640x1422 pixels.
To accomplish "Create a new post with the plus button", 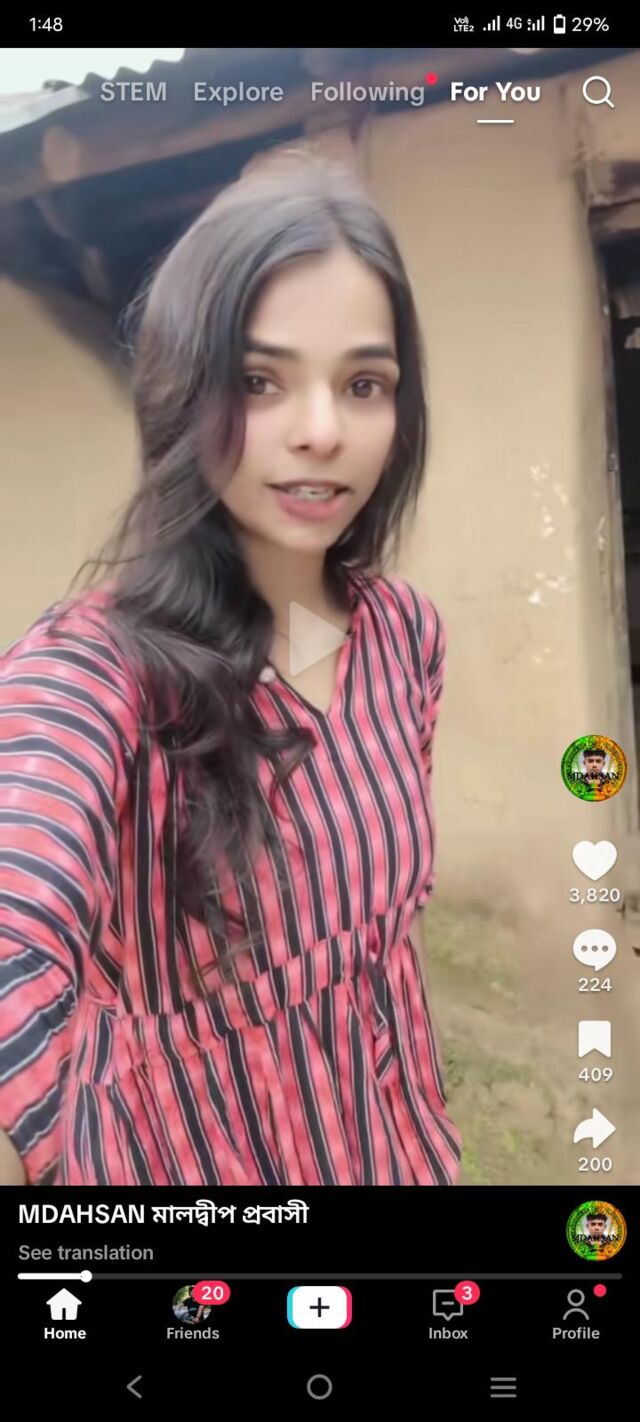I will 319,1308.
